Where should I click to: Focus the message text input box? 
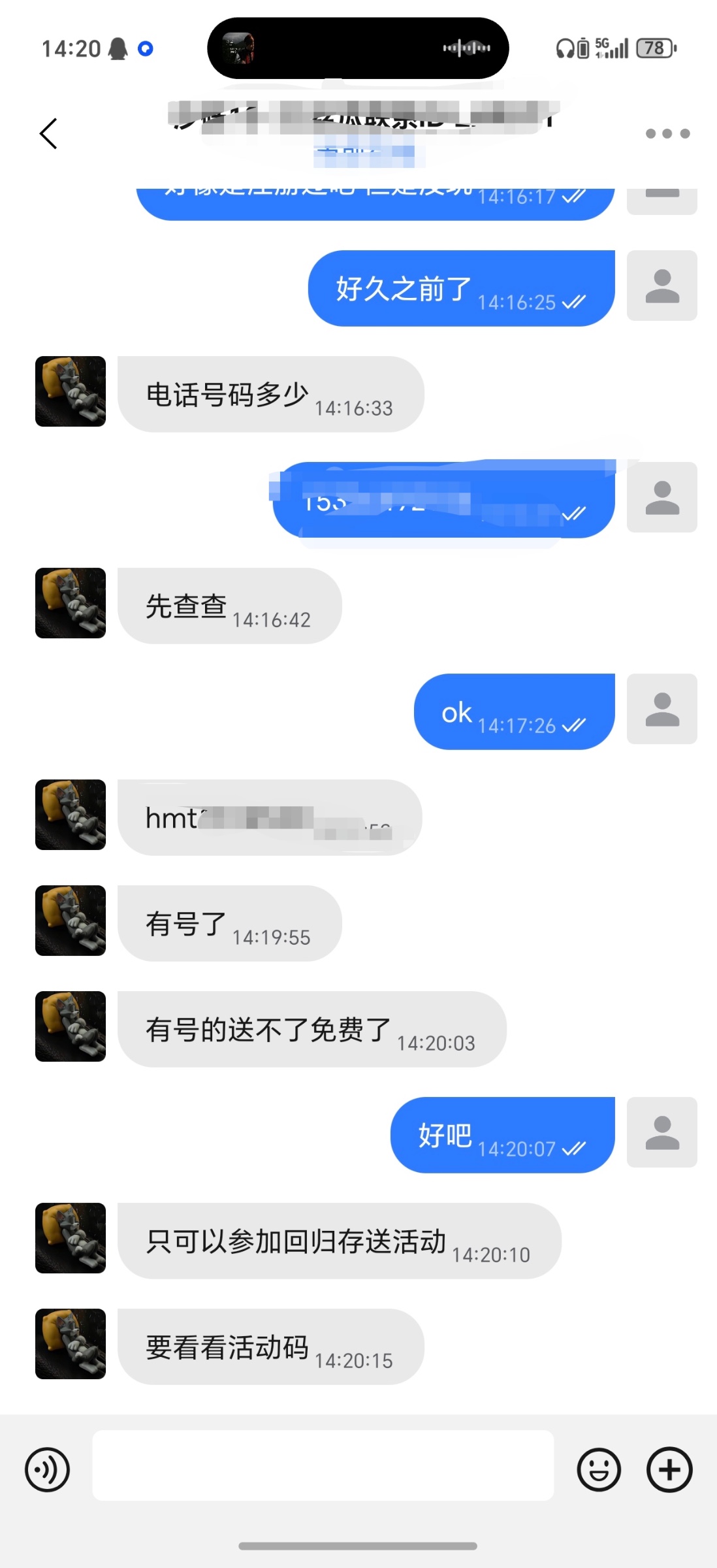click(x=323, y=1465)
